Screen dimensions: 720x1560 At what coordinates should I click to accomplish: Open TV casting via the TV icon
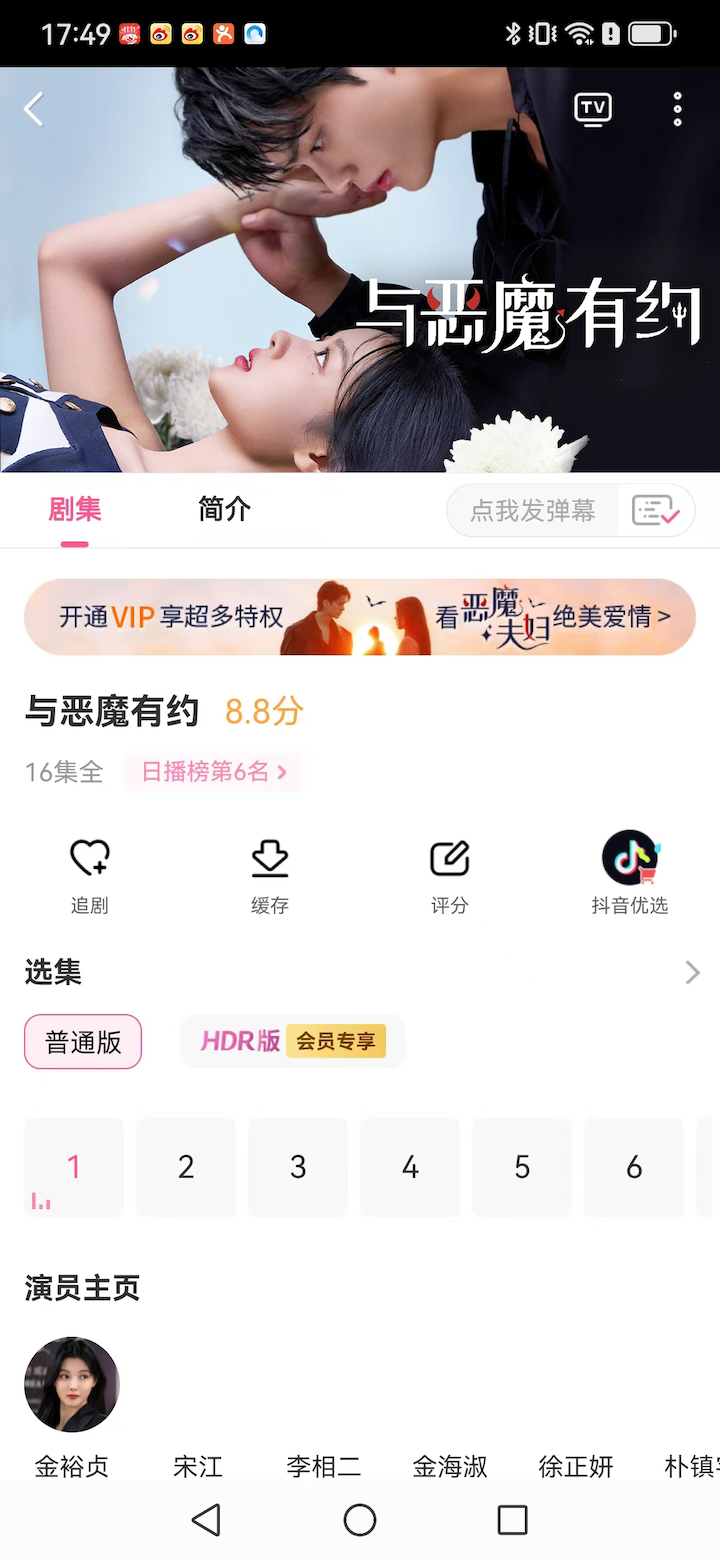pos(593,108)
